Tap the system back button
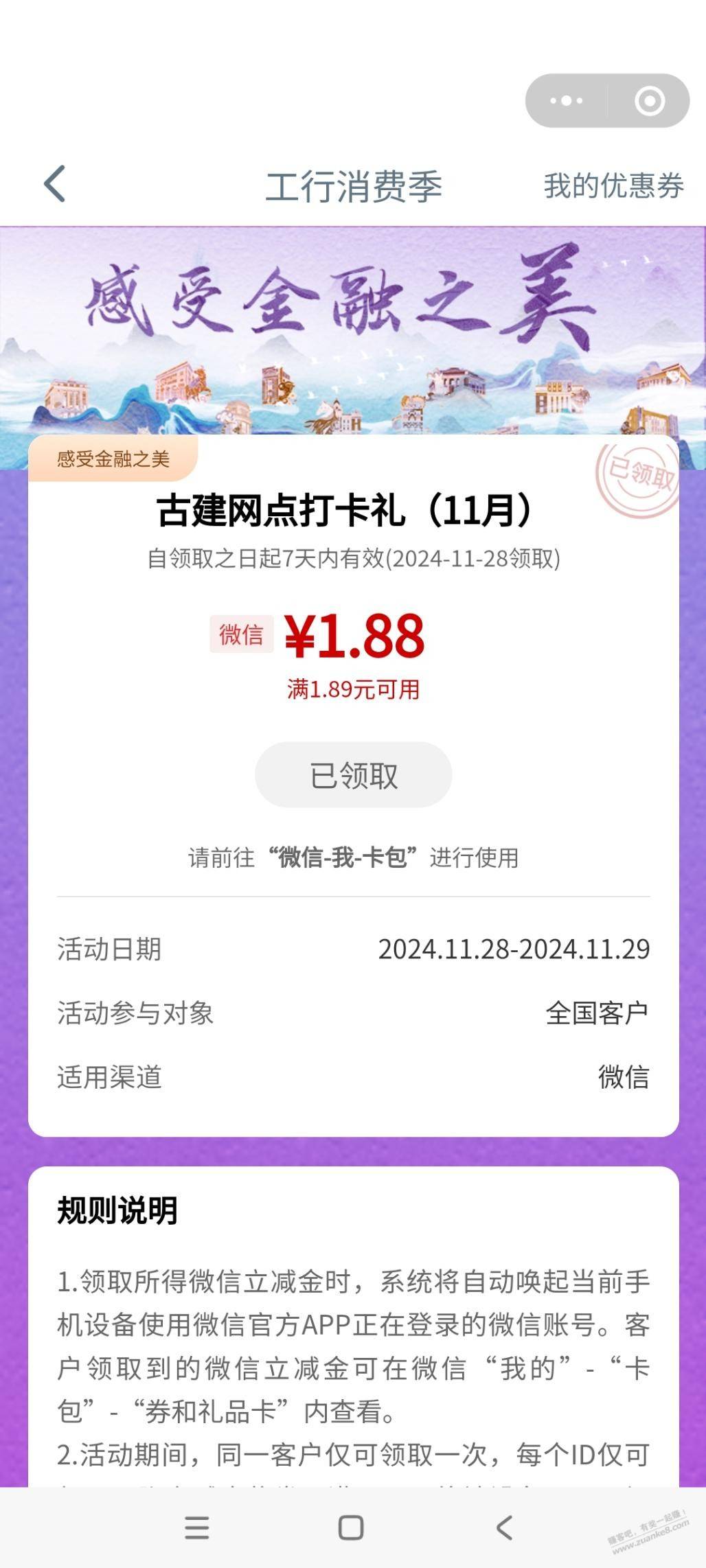This screenshot has height=1568, width=706. click(504, 1527)
